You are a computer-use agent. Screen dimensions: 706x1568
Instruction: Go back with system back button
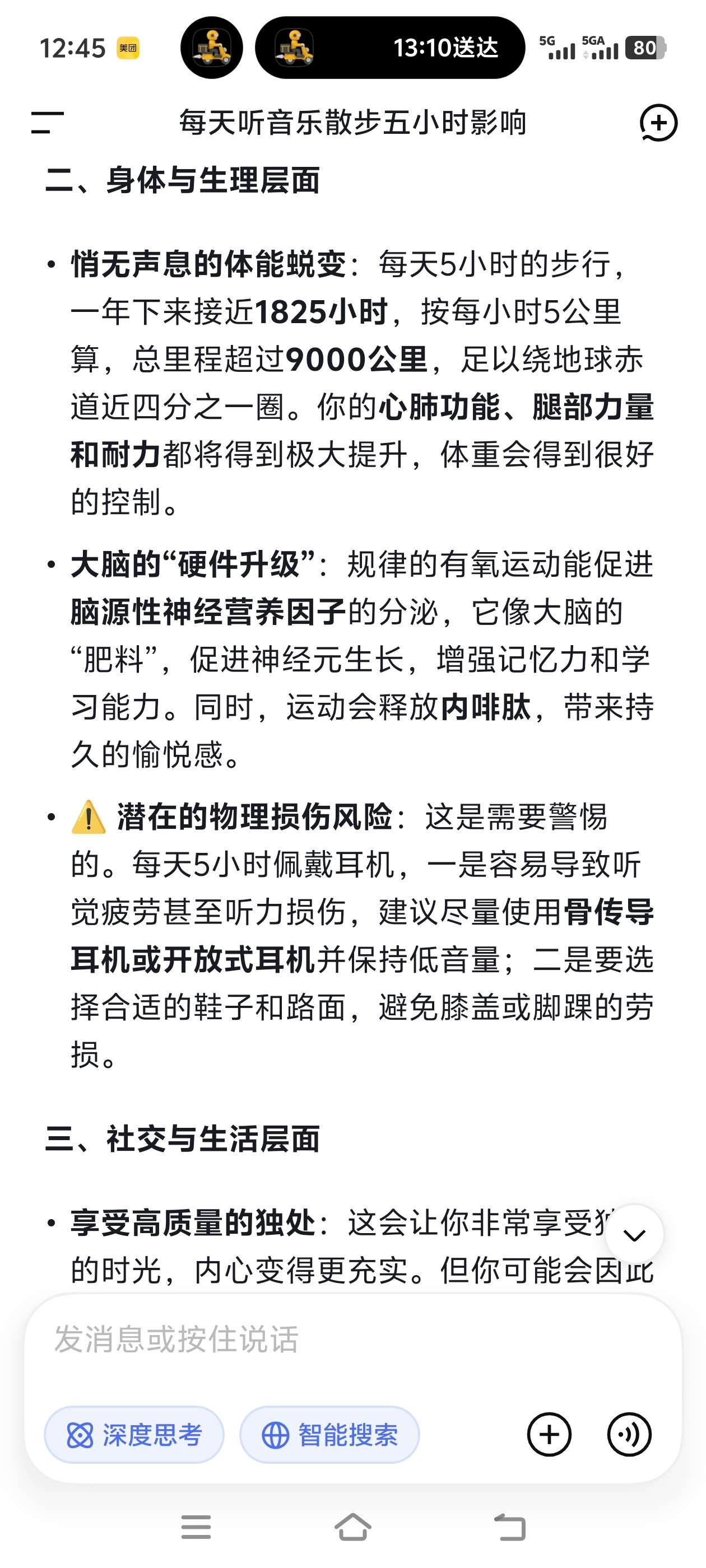(x=510, y=1527)
